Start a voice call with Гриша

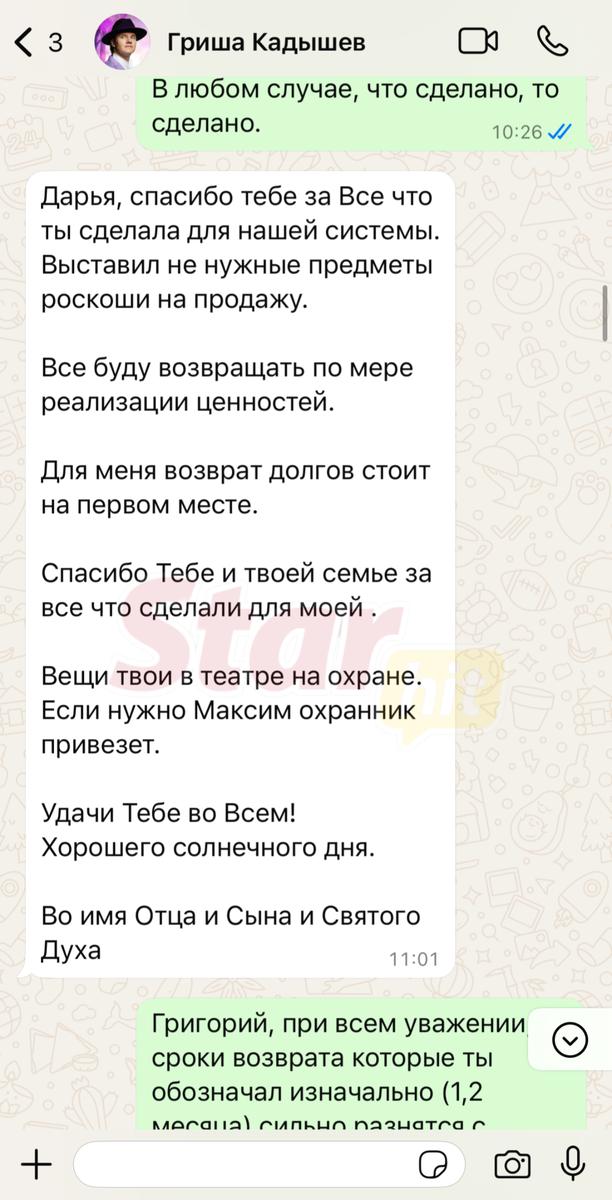pyautogui.click(x=552, y=41)
